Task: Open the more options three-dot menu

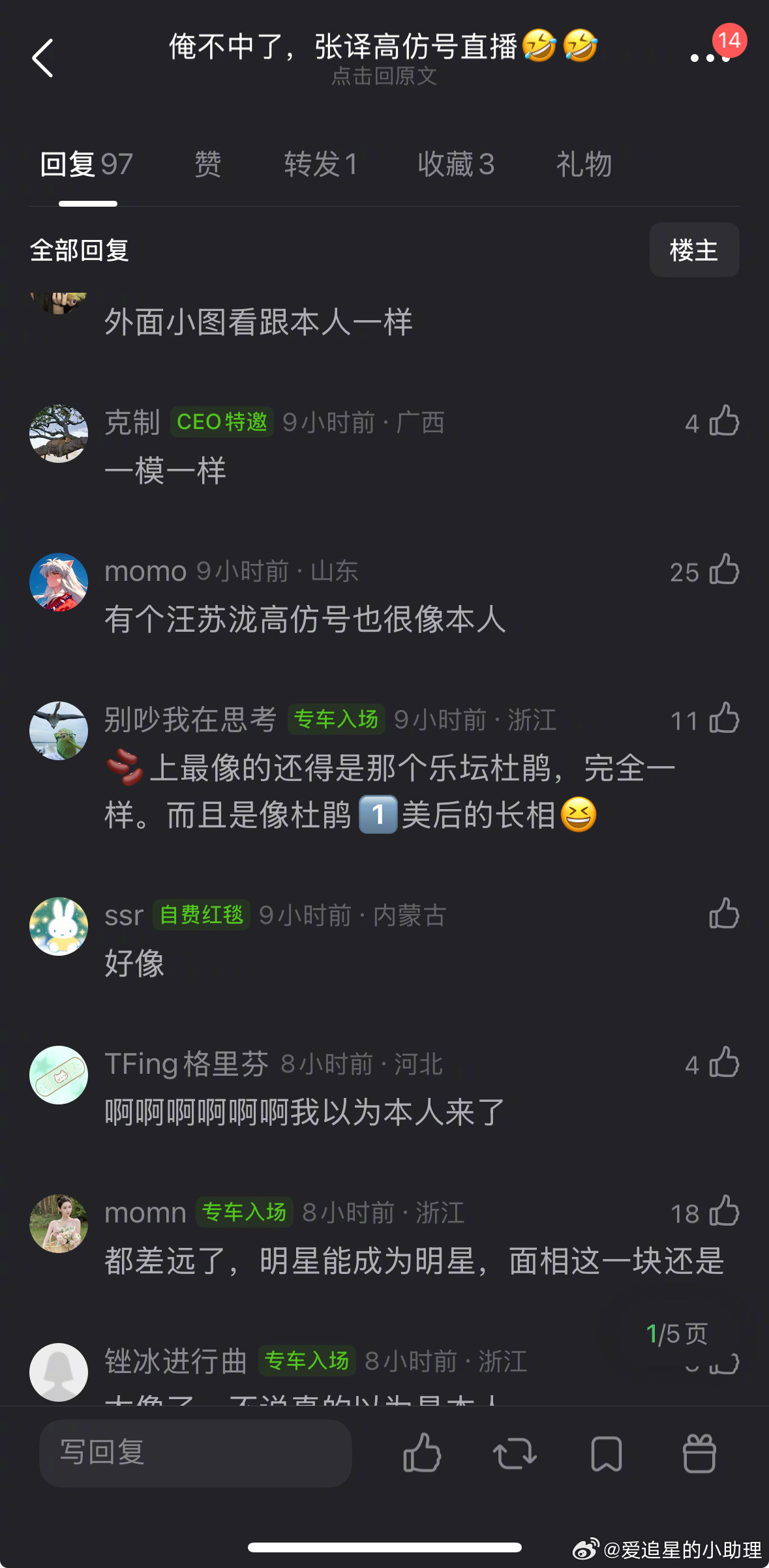Action: coord(706,59)
